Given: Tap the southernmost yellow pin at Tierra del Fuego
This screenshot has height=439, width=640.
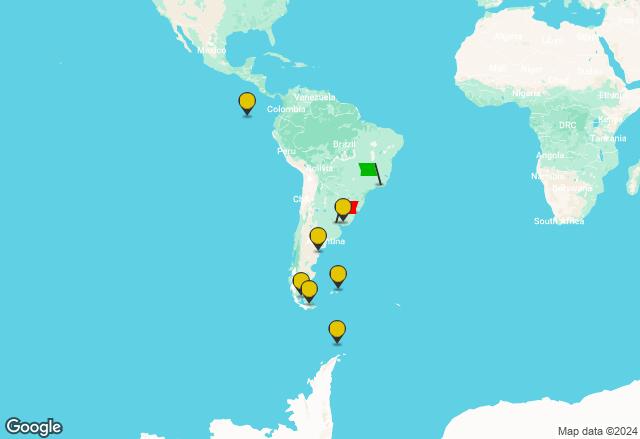Looking at the screenshot, I should pos(309,291).
